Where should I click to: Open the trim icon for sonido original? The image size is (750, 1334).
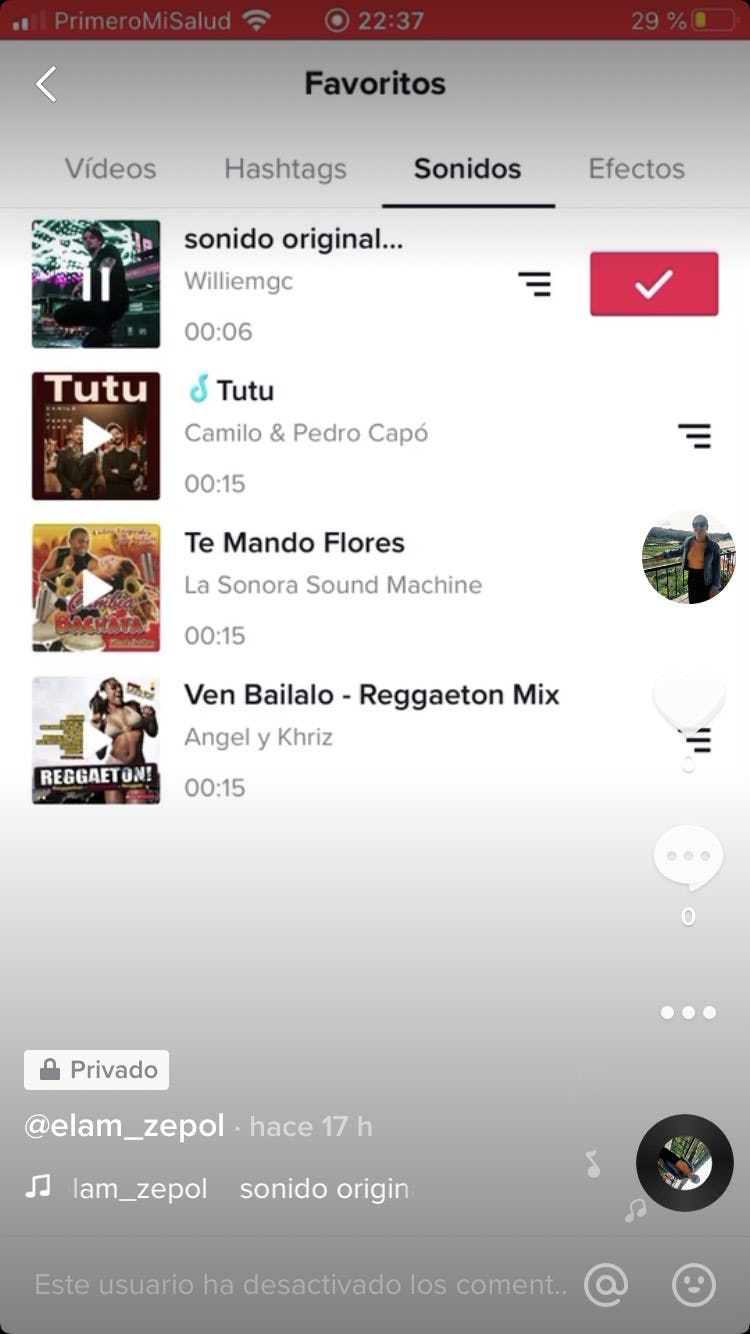point(535,284)
